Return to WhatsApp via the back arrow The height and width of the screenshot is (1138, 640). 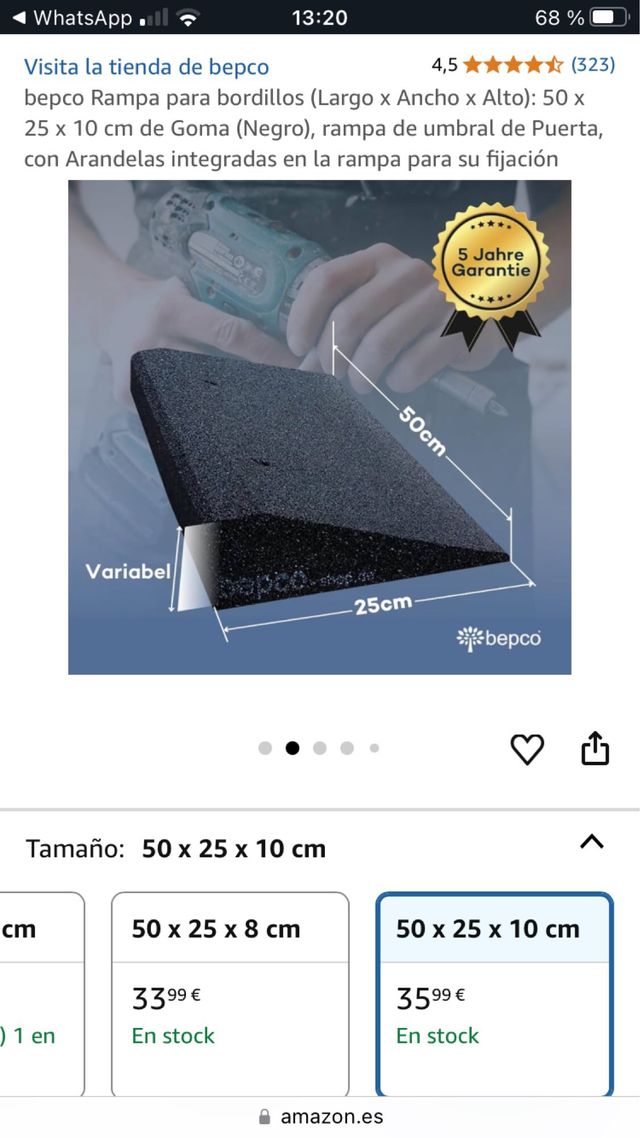[x=20, y=18]
